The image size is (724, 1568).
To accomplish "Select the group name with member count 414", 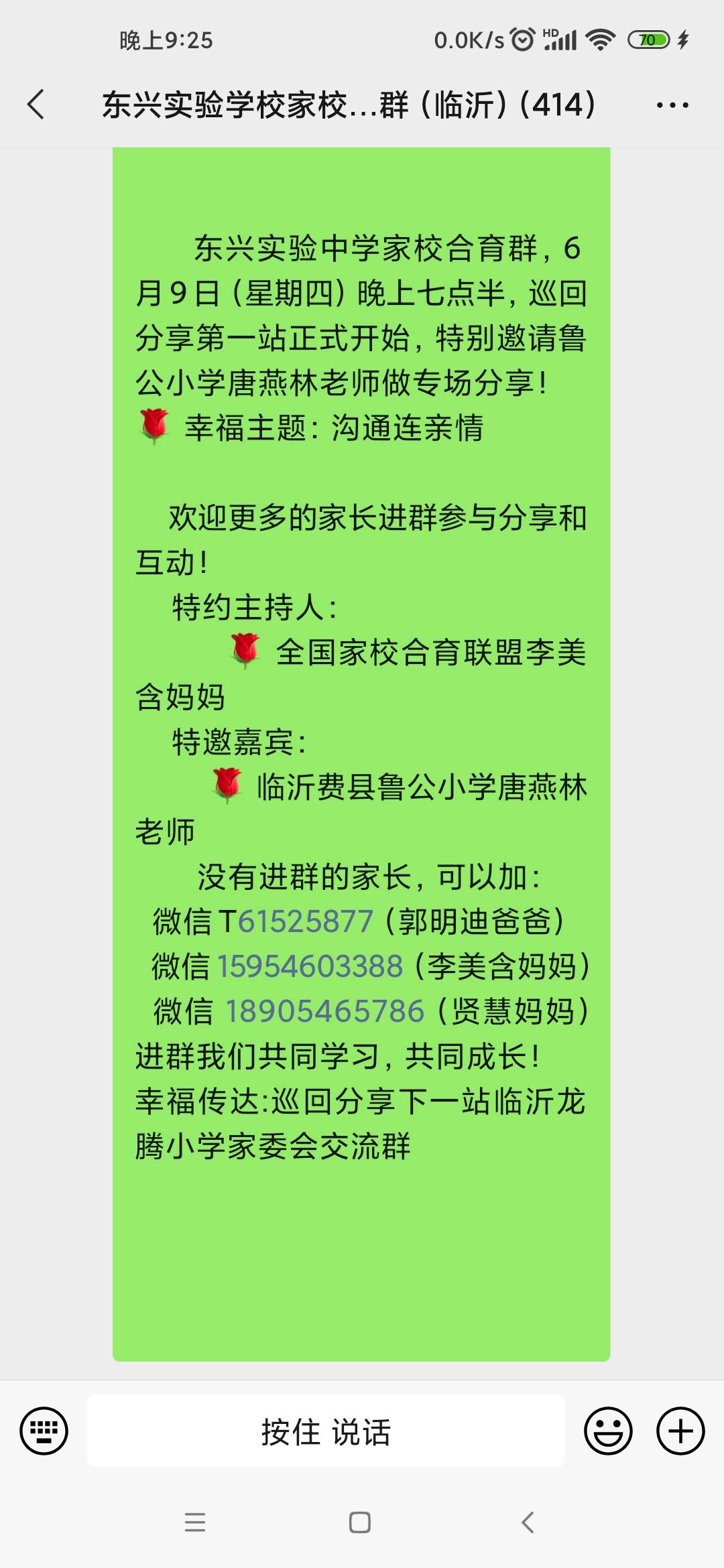I will point(349,105).
